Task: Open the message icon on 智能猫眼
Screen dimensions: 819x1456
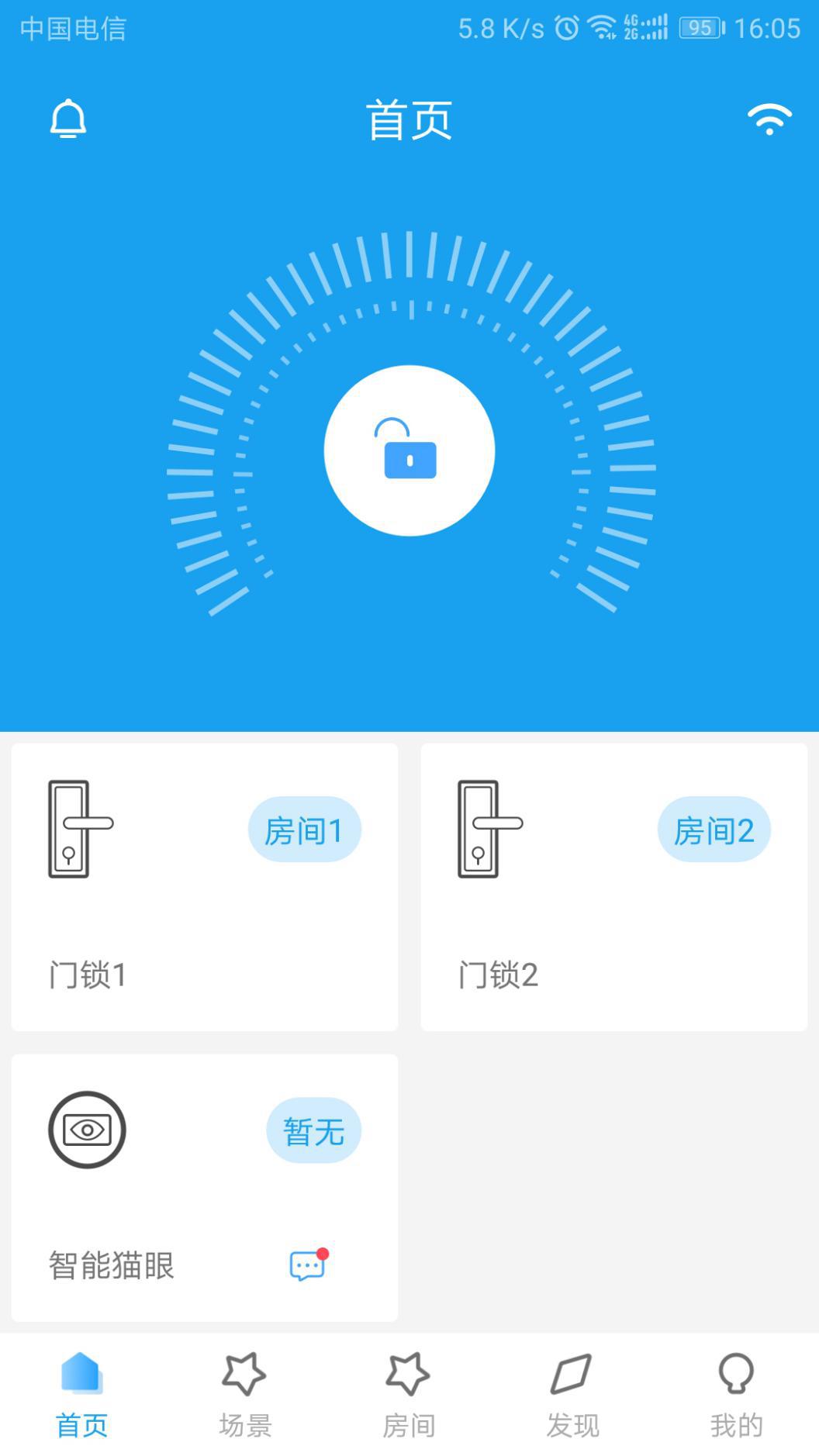Action: (308, 1265)
